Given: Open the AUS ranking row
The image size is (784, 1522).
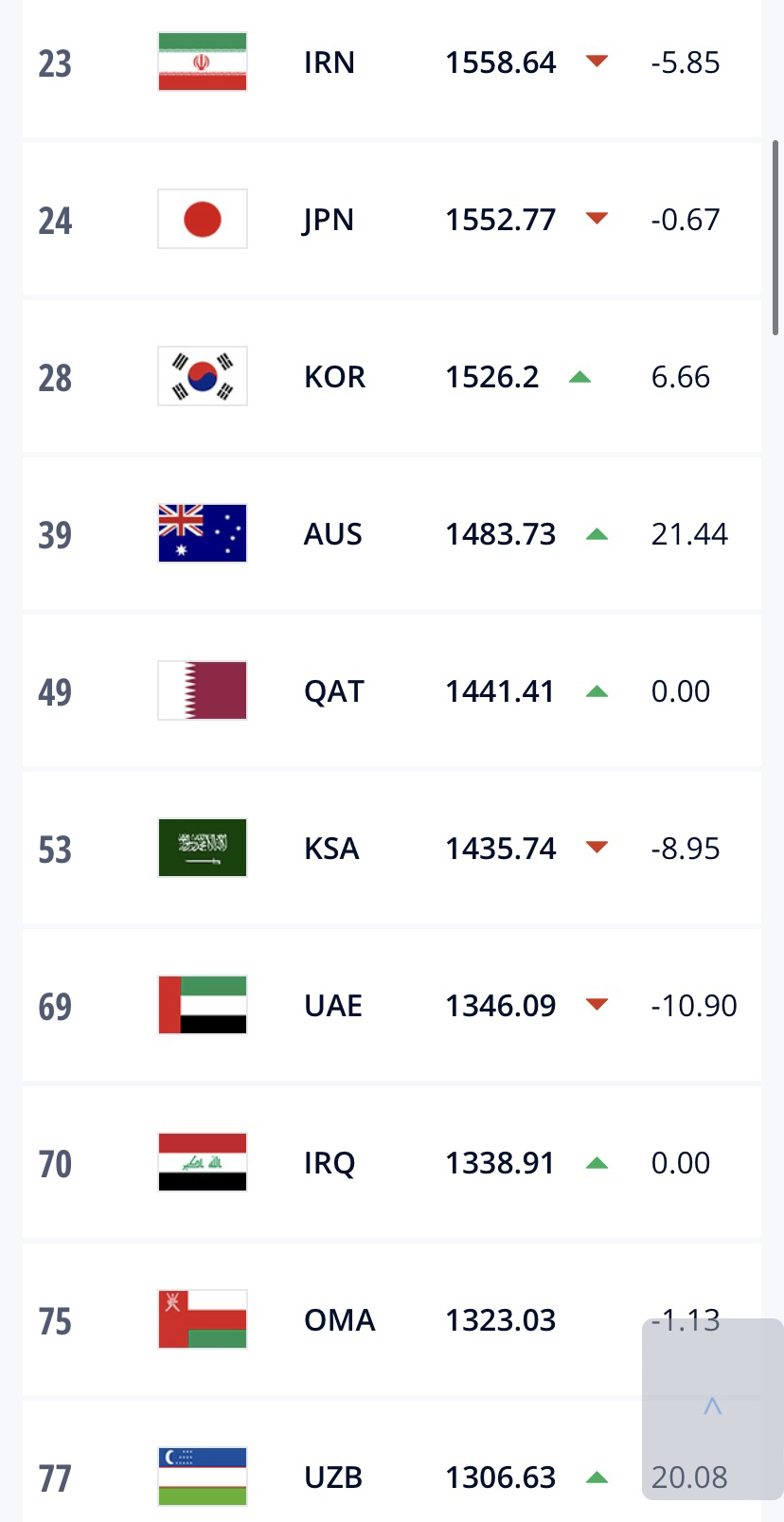Looking at the screenshot, I should (x=392, y=534).
